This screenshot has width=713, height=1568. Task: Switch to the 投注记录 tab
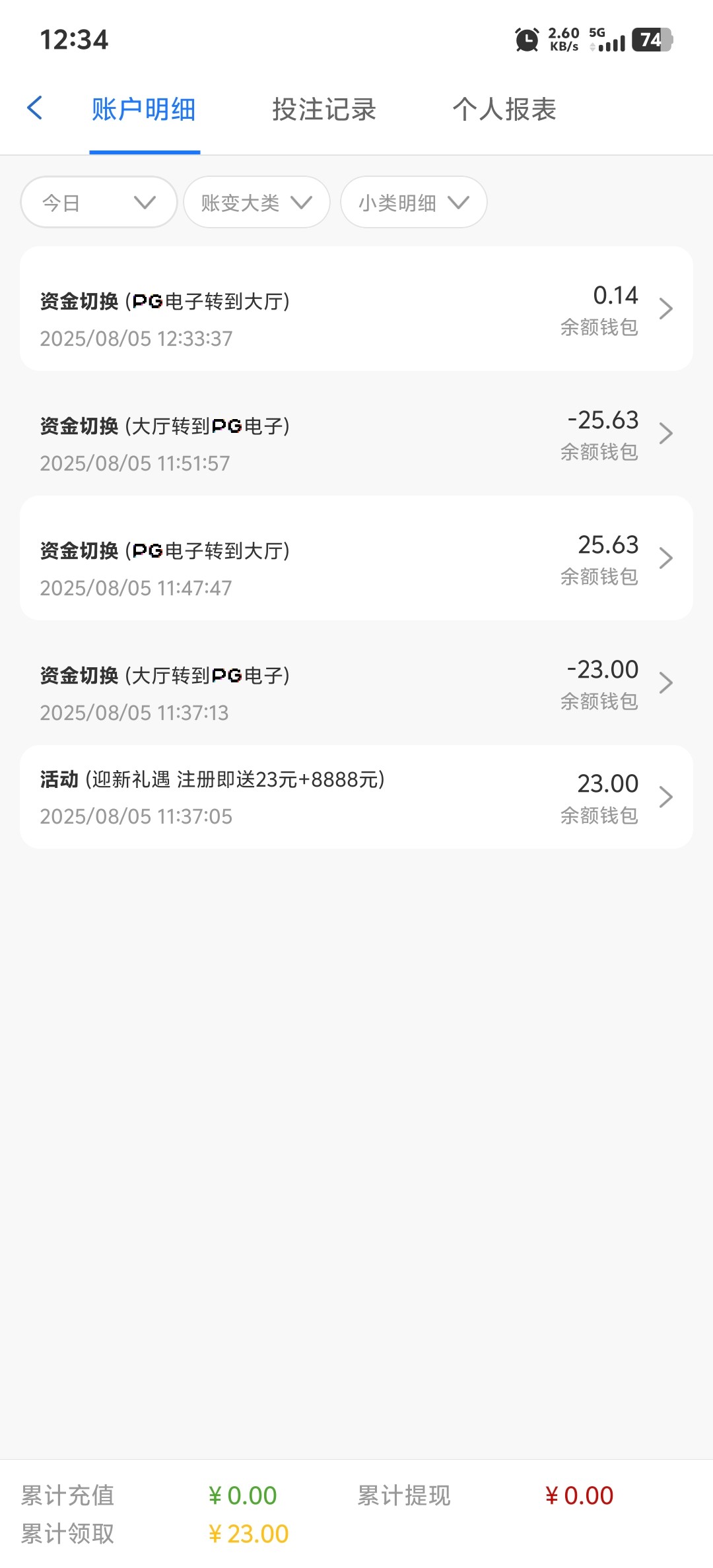point(324,110)
